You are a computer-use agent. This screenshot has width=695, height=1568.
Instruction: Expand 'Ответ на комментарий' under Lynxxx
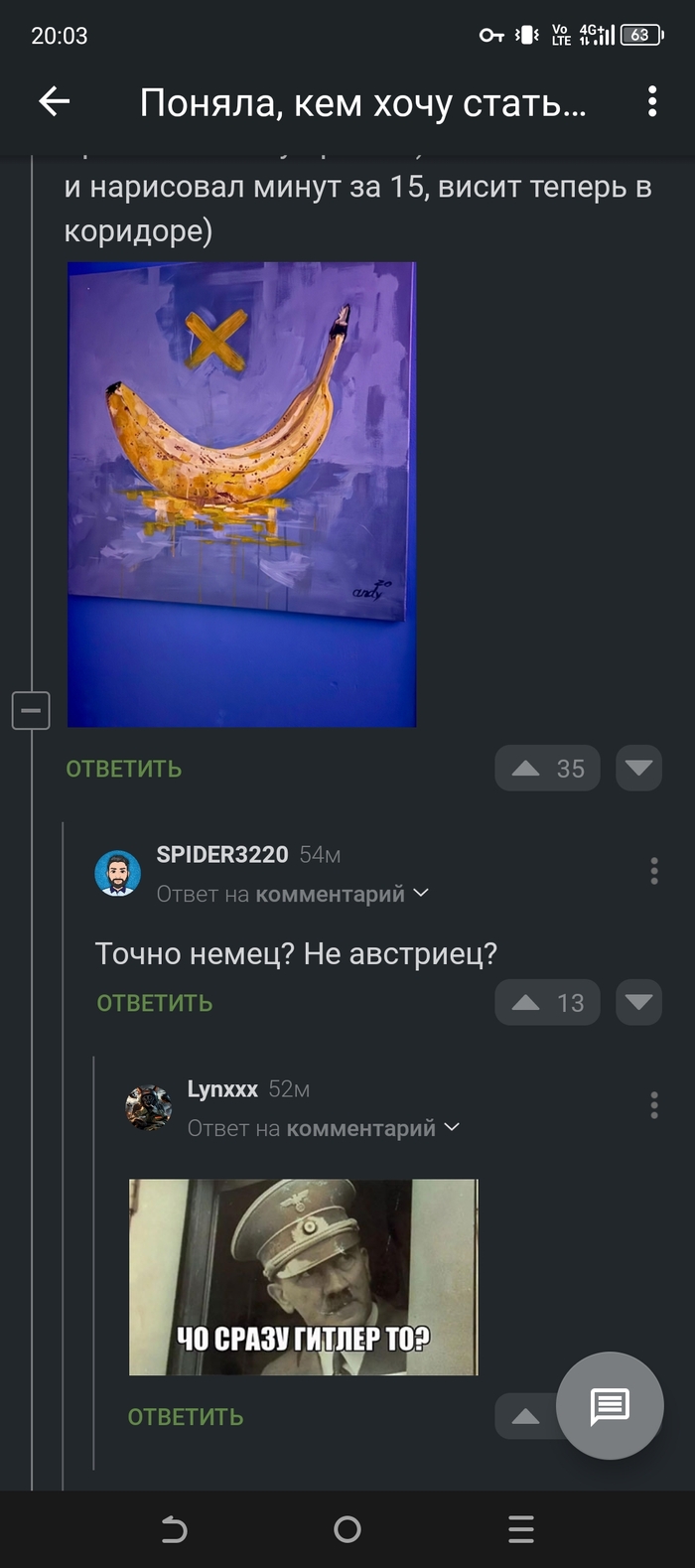coord(324,1128)
